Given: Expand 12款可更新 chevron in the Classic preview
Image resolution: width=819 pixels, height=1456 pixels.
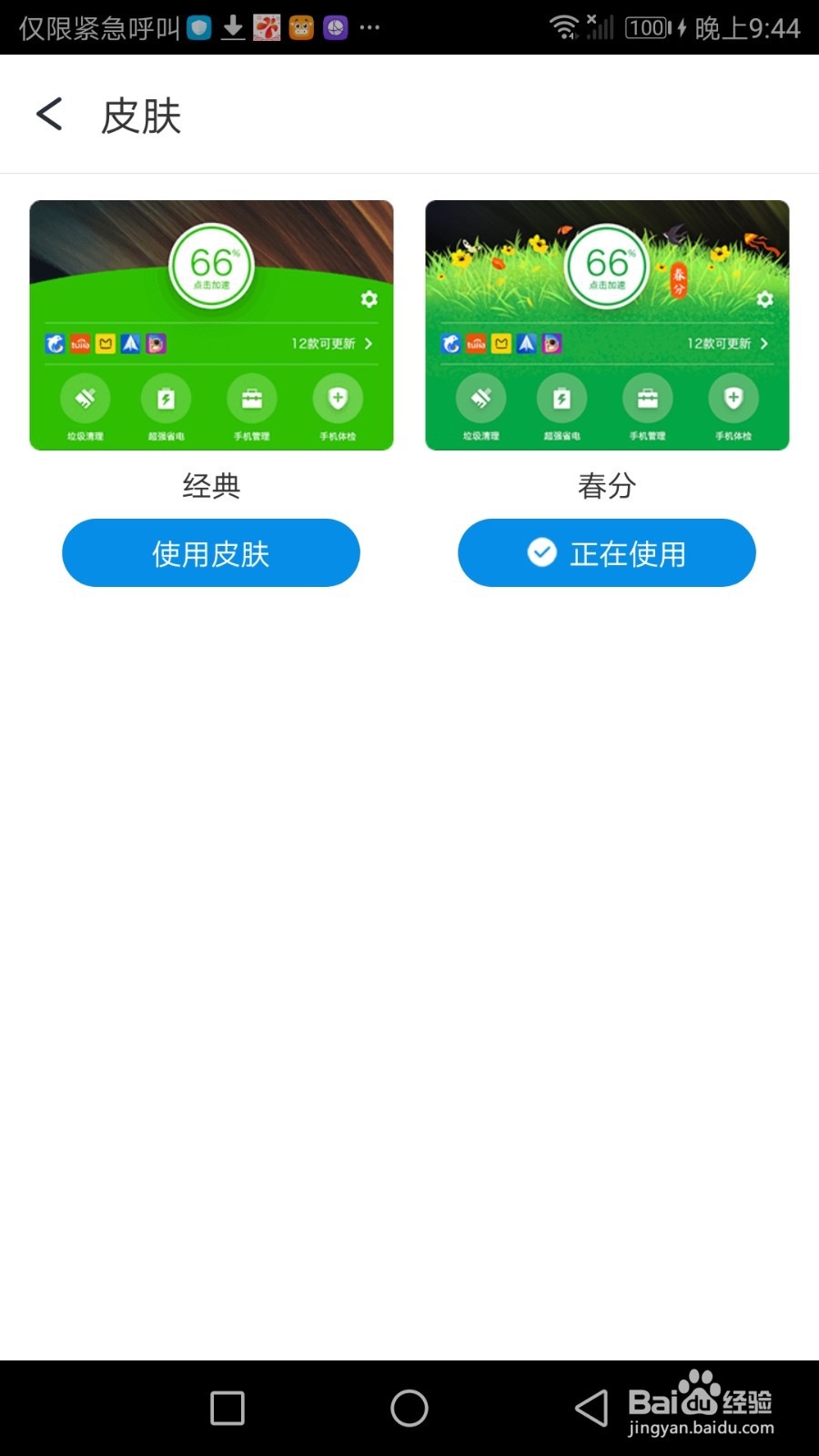Looking at the screenshot, I should point(369,344).
